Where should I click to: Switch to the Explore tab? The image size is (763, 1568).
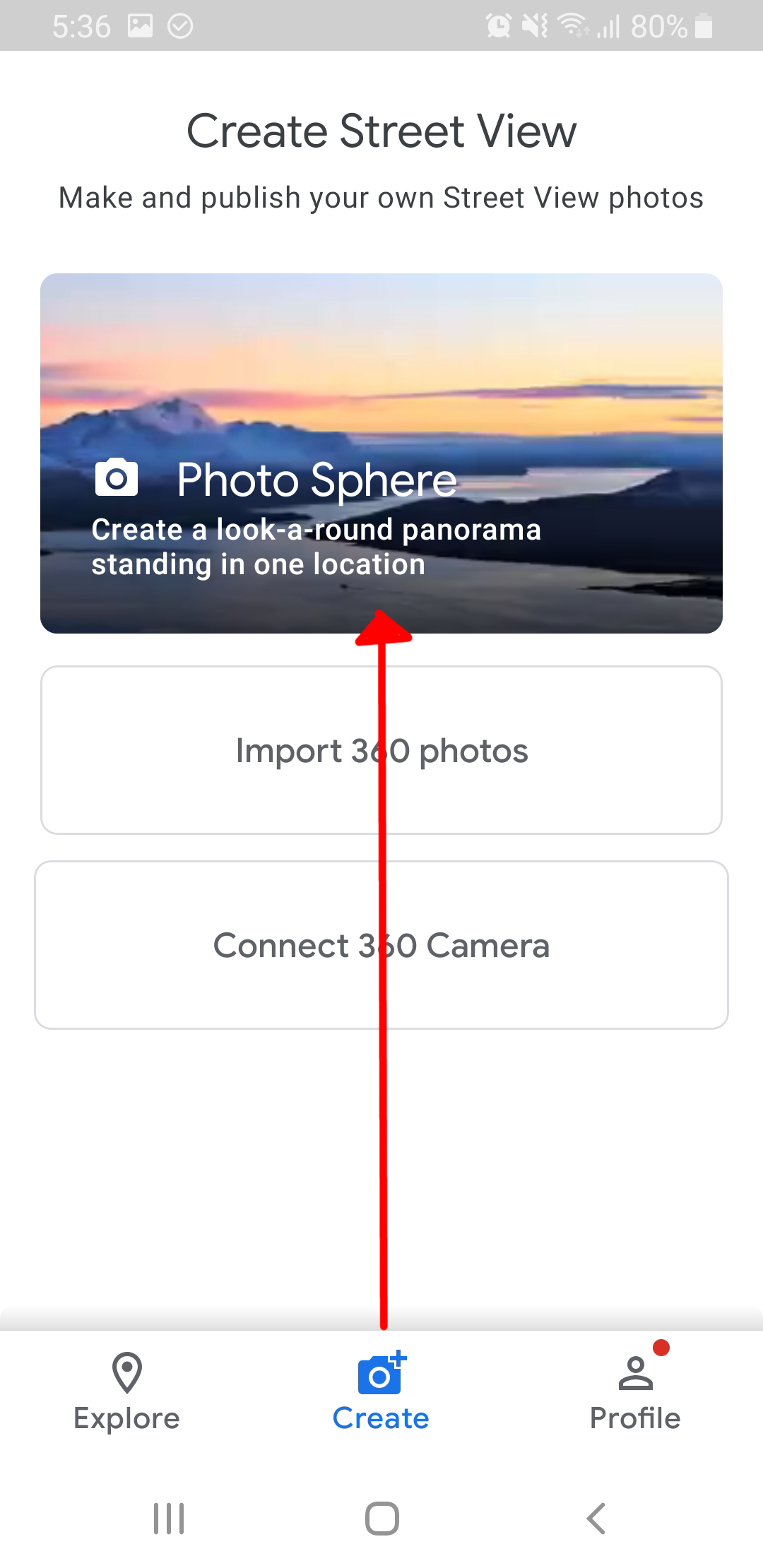point(127,1392)
